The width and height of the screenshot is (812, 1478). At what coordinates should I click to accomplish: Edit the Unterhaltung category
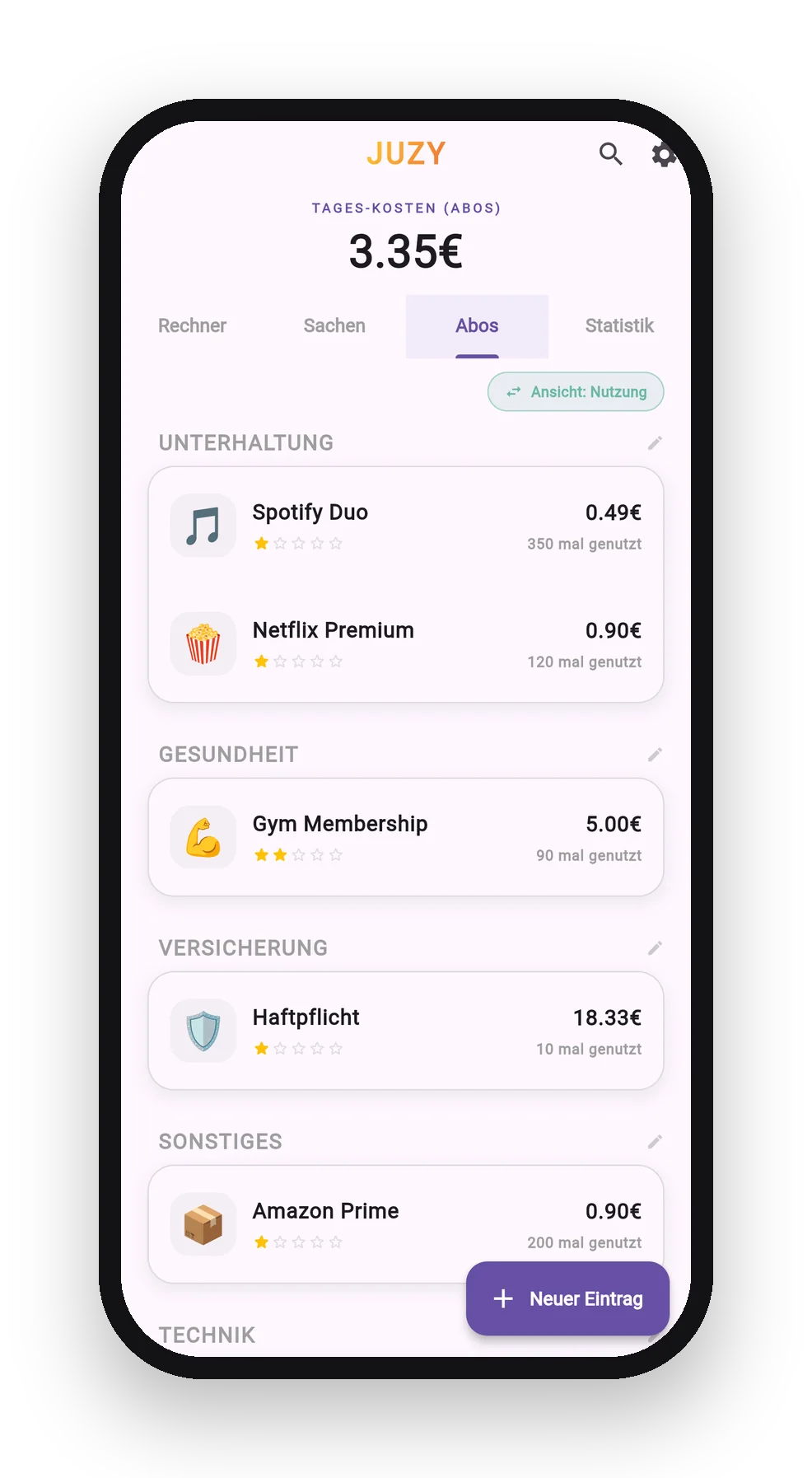(x=655, y=443)
